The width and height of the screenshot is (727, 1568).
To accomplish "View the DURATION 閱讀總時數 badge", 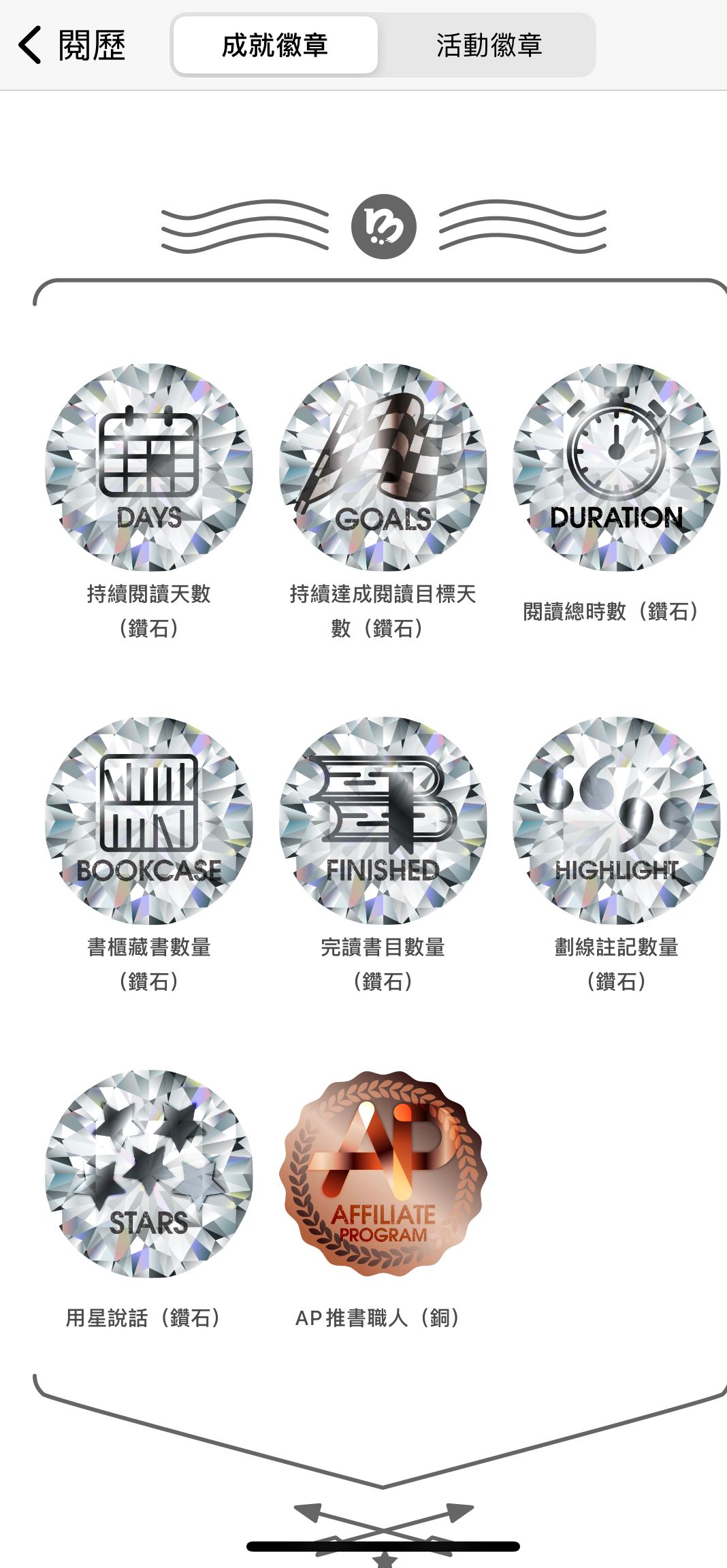I will pos(616,468).
